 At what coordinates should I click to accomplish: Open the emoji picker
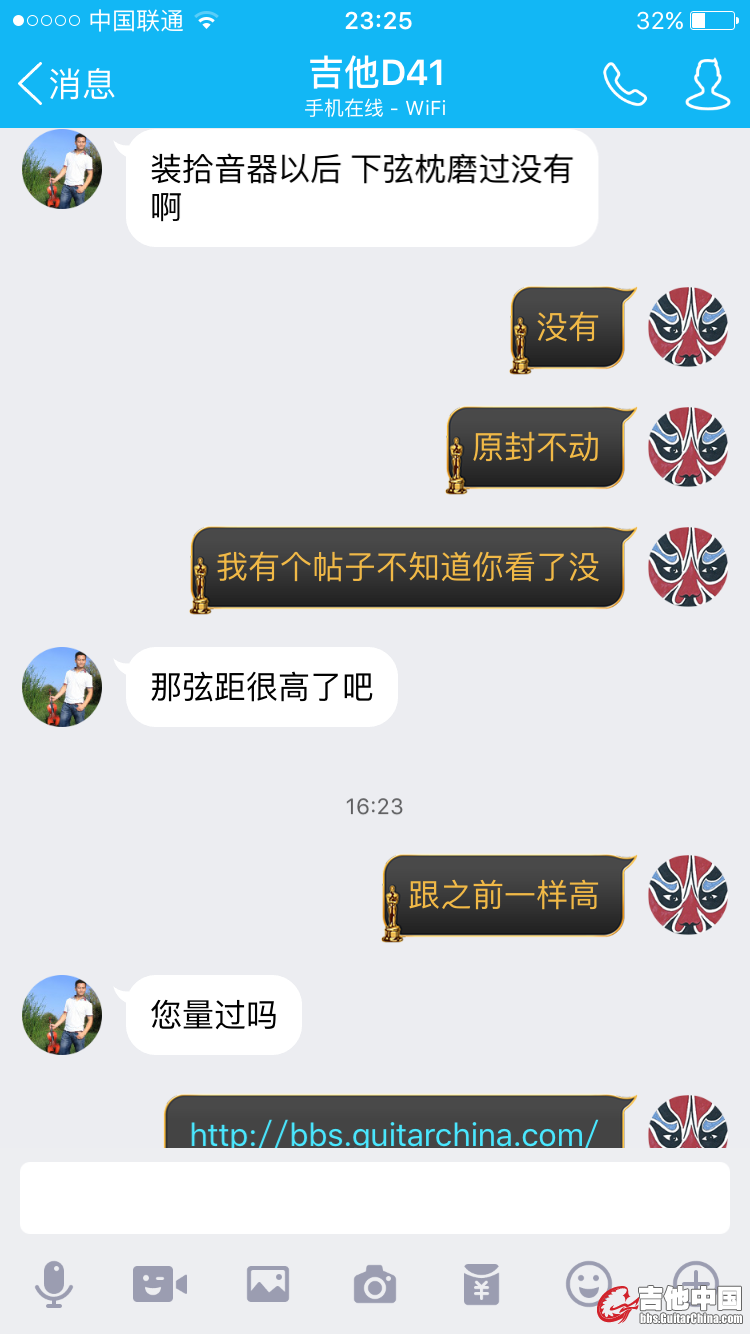pos(588,1281)
